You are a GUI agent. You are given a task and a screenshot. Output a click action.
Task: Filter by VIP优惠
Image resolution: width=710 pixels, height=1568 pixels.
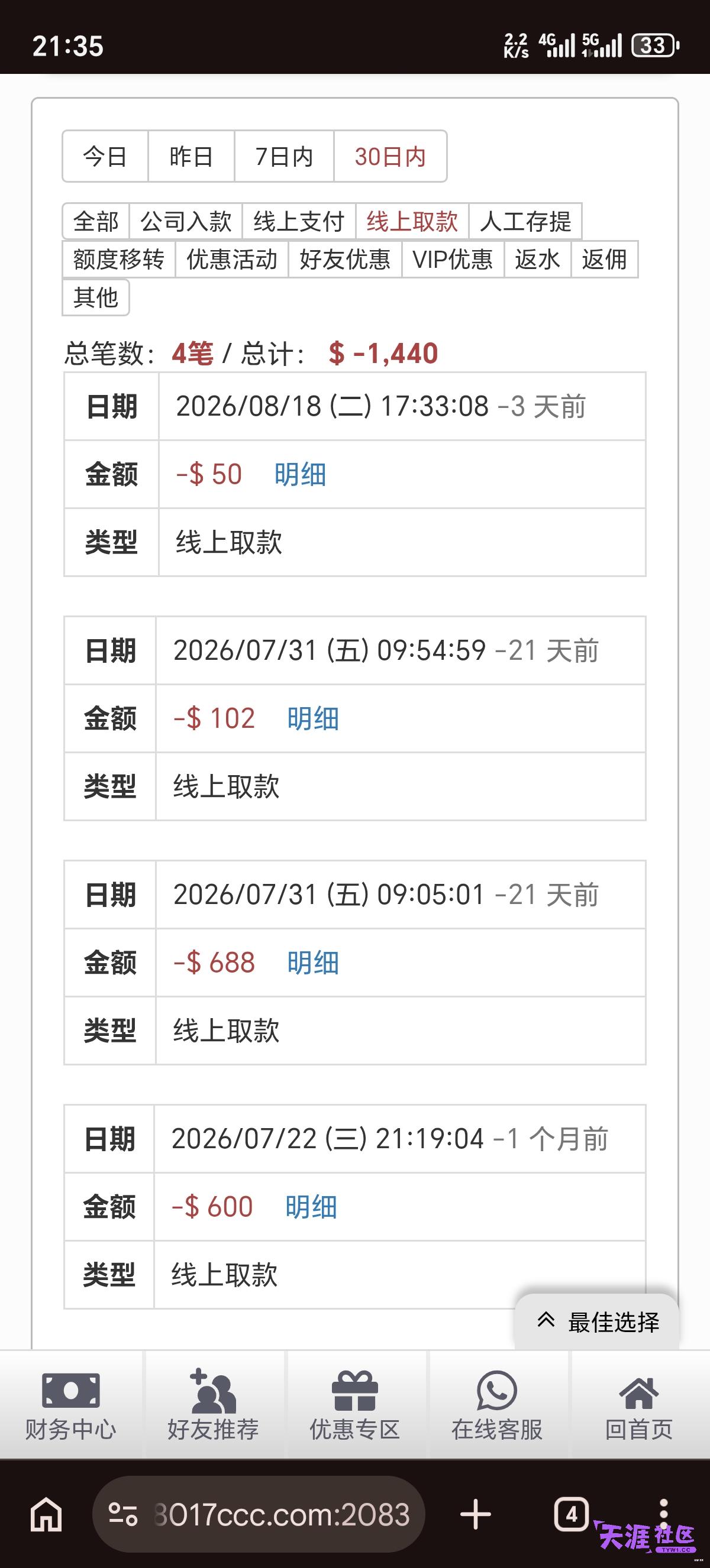[x=453, y=260]
